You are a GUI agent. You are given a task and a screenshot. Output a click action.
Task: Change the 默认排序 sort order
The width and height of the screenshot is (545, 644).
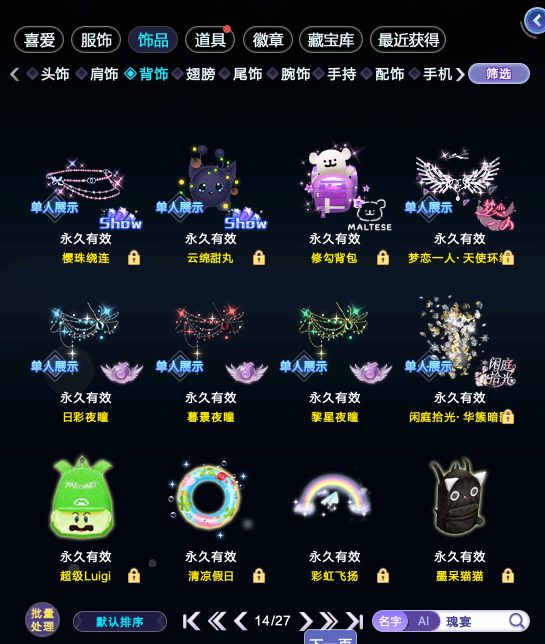[120, 621]
